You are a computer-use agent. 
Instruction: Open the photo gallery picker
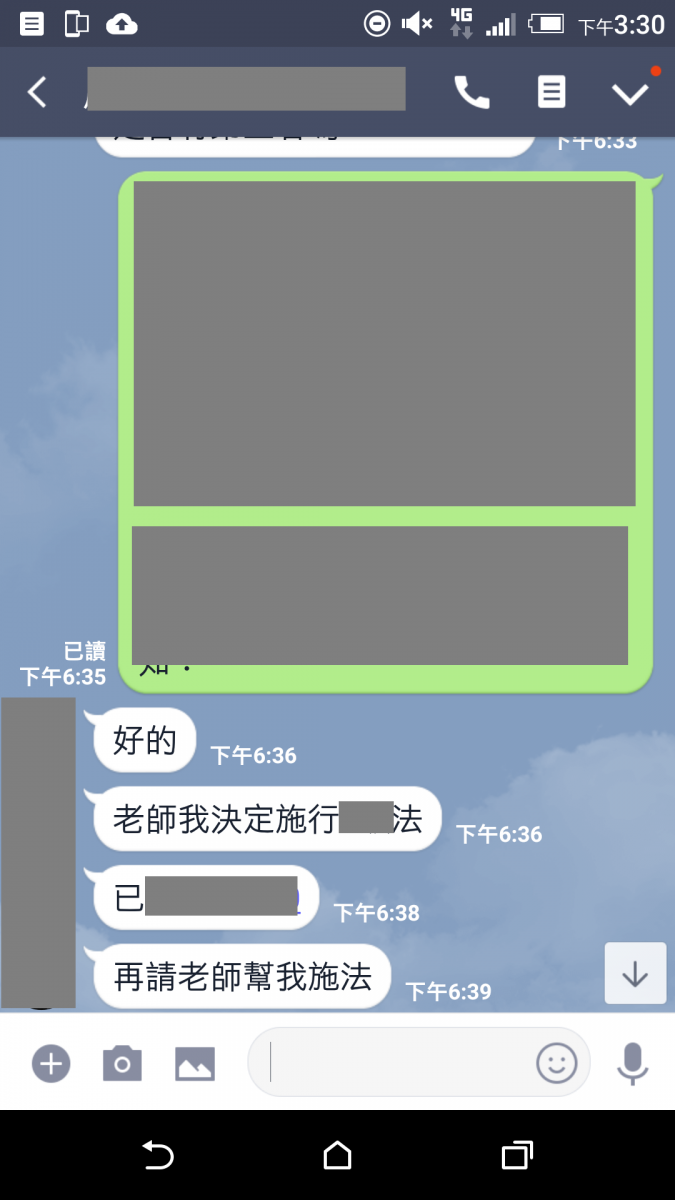coord(195,1063)
